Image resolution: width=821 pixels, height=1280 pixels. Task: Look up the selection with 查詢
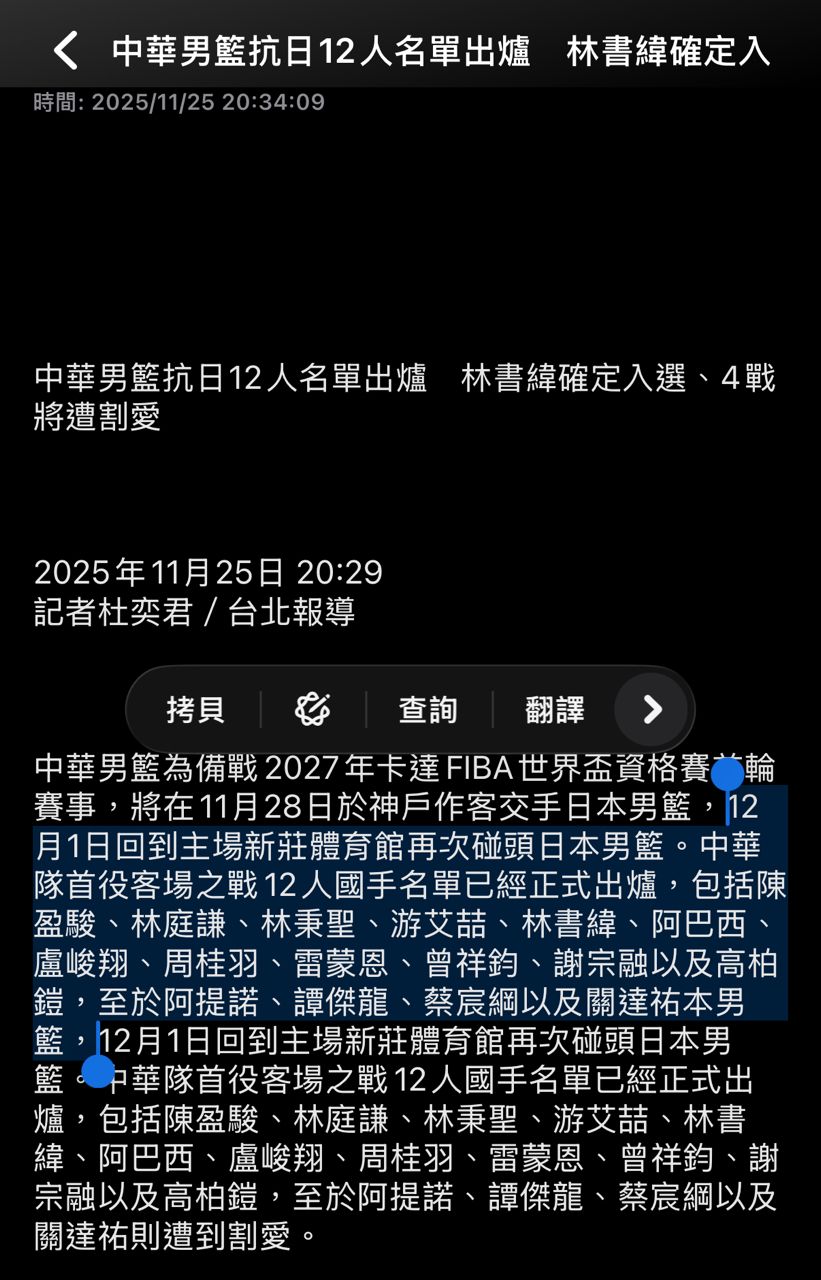(428, 710)
